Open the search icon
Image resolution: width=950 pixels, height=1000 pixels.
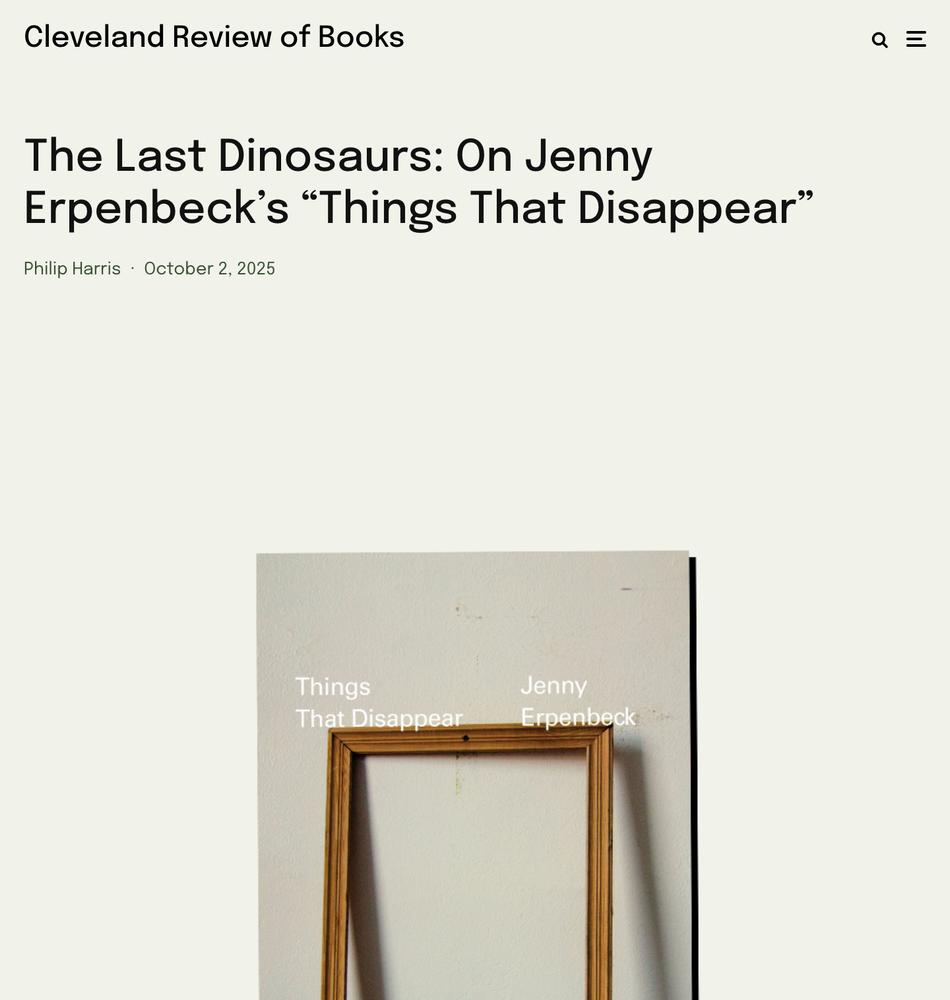(879, 40)
